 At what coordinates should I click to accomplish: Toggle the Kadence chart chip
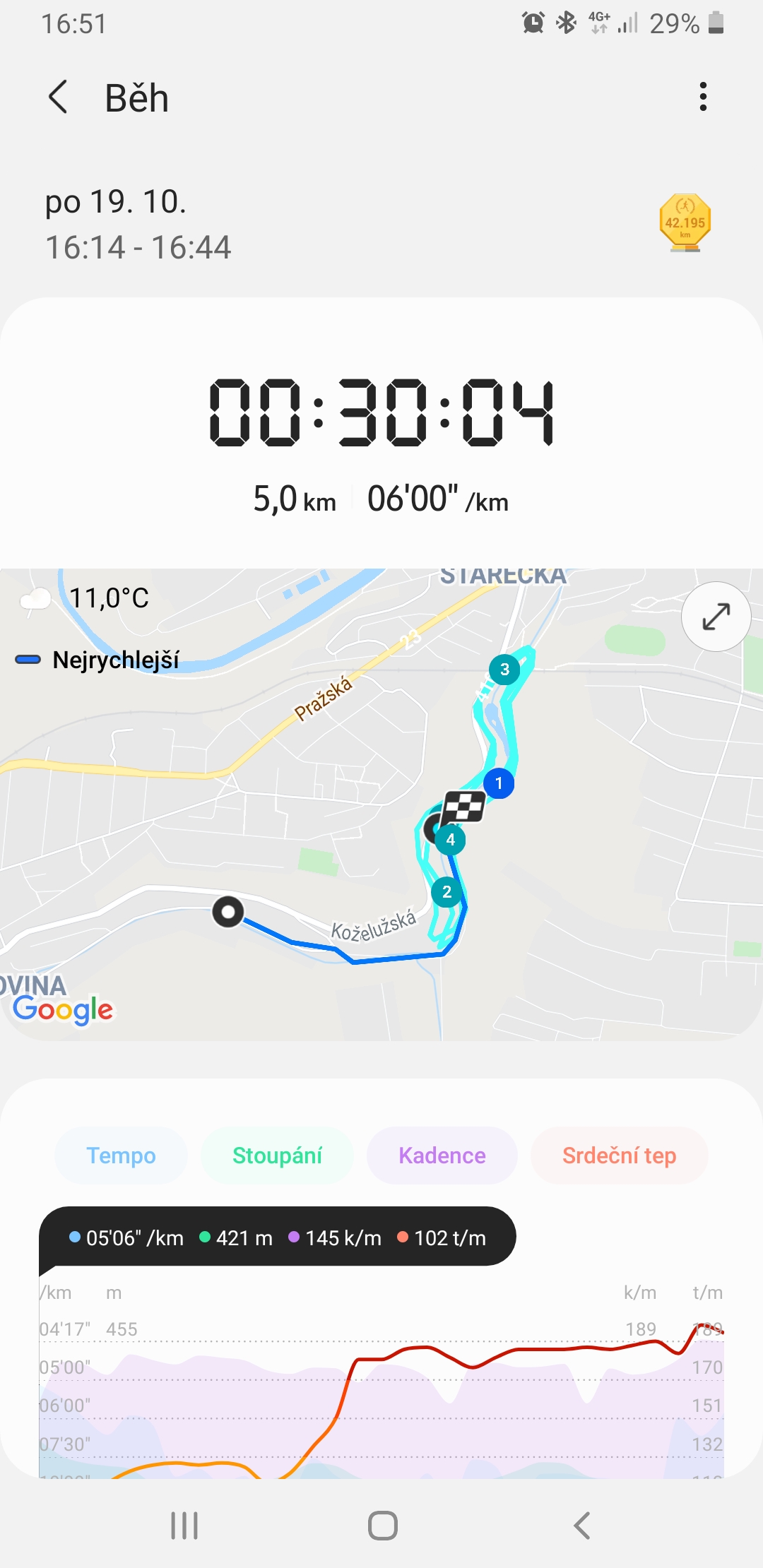(x=442, y=1156)
